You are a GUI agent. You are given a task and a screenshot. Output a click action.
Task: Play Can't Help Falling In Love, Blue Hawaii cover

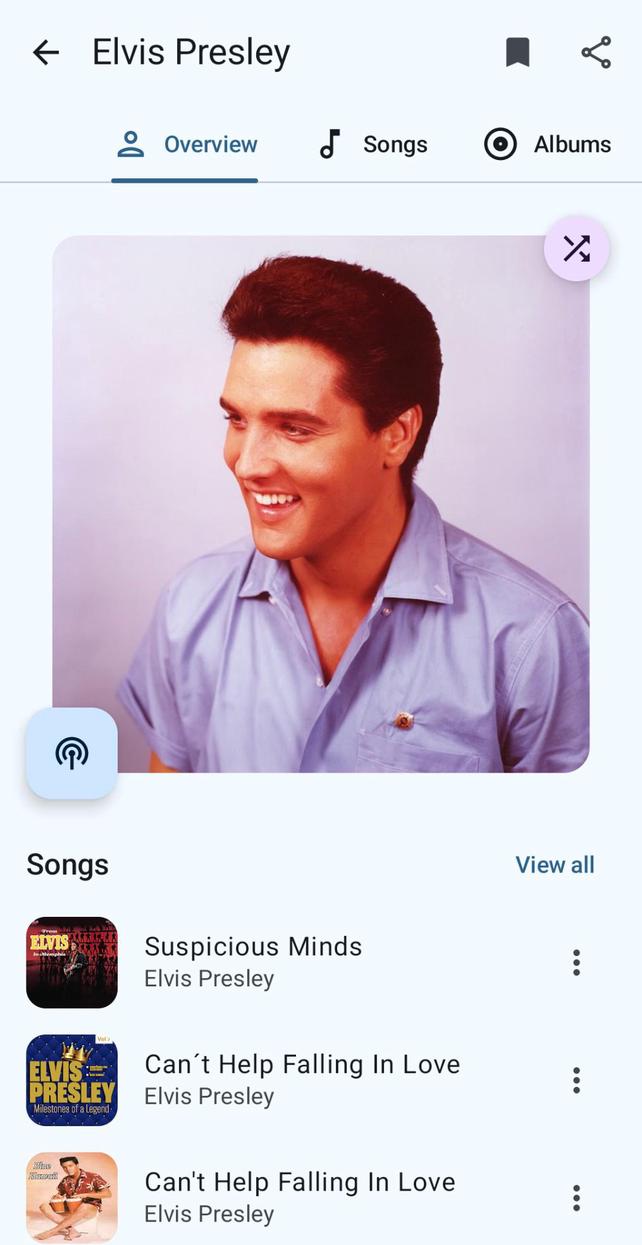(x=300, y=1196)
